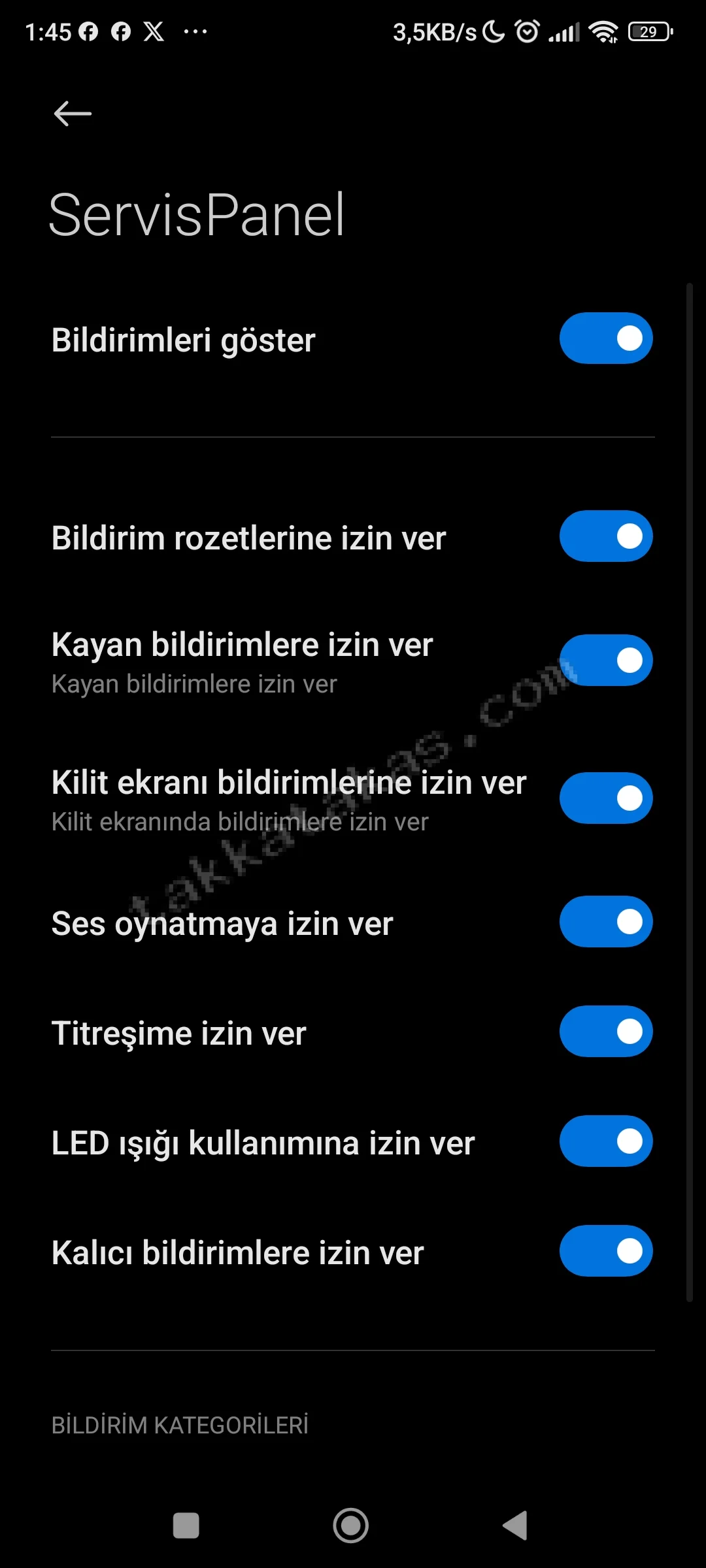706x1568 pixels.
Task: Turn off Bildirimleri göster switch
Action: click(605, 338)
